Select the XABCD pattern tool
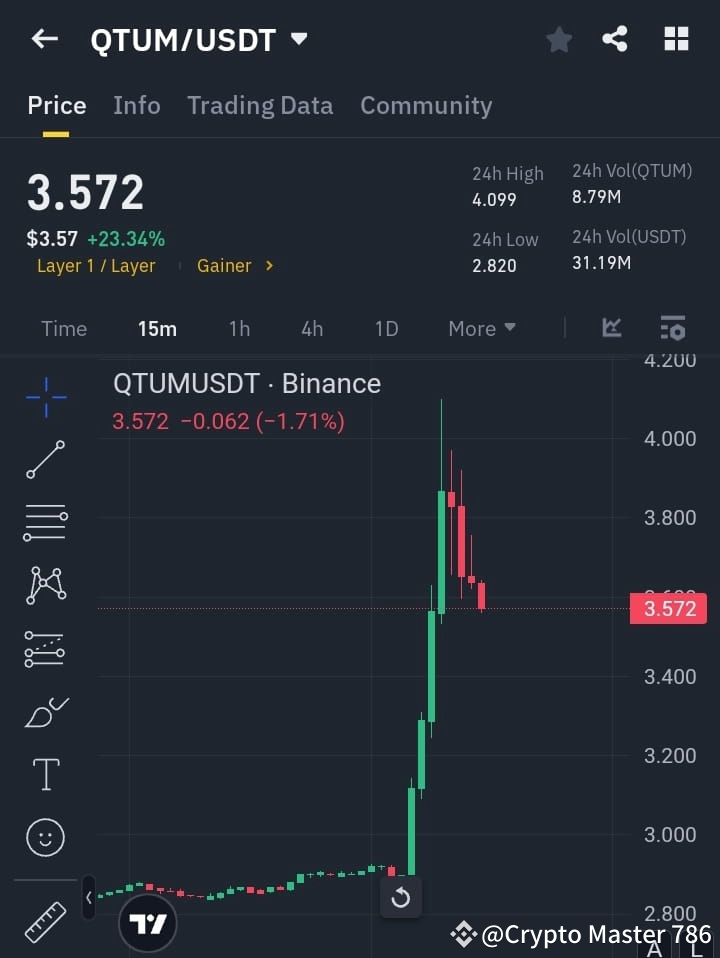Screen dimensions: 720x958 pyautogui.click(x=45, y=586)
